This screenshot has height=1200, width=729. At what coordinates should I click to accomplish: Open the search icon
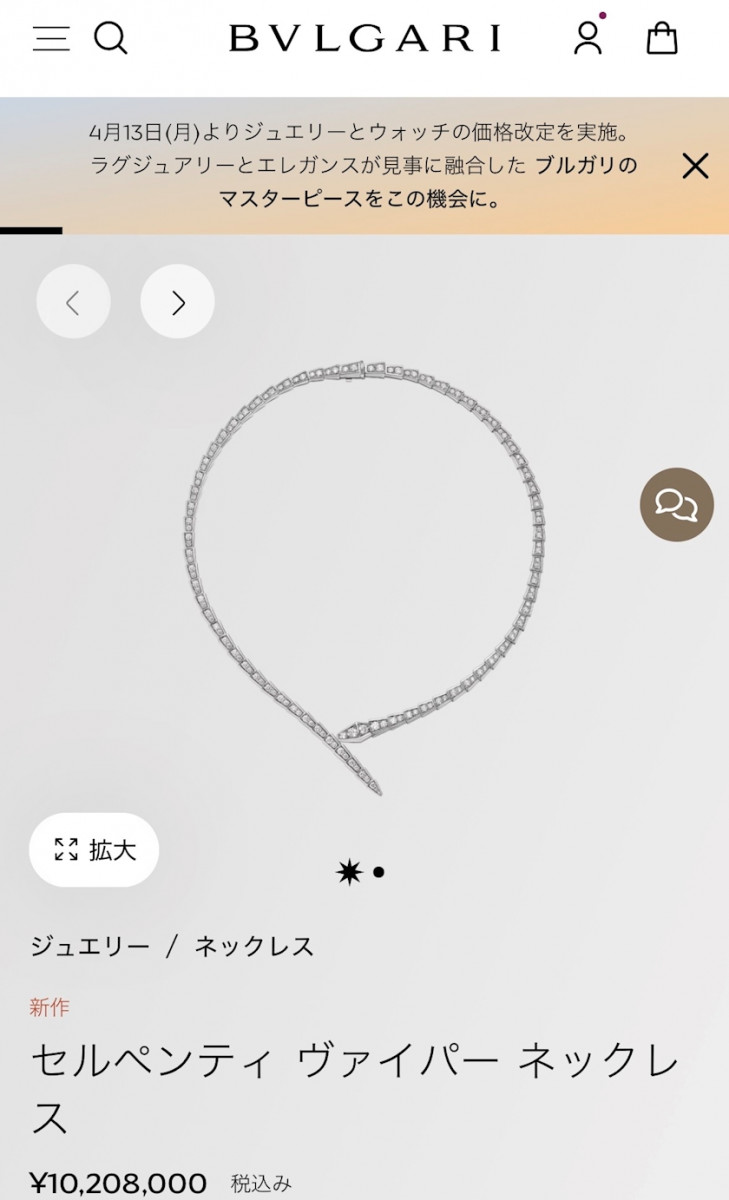pos(111,39)
